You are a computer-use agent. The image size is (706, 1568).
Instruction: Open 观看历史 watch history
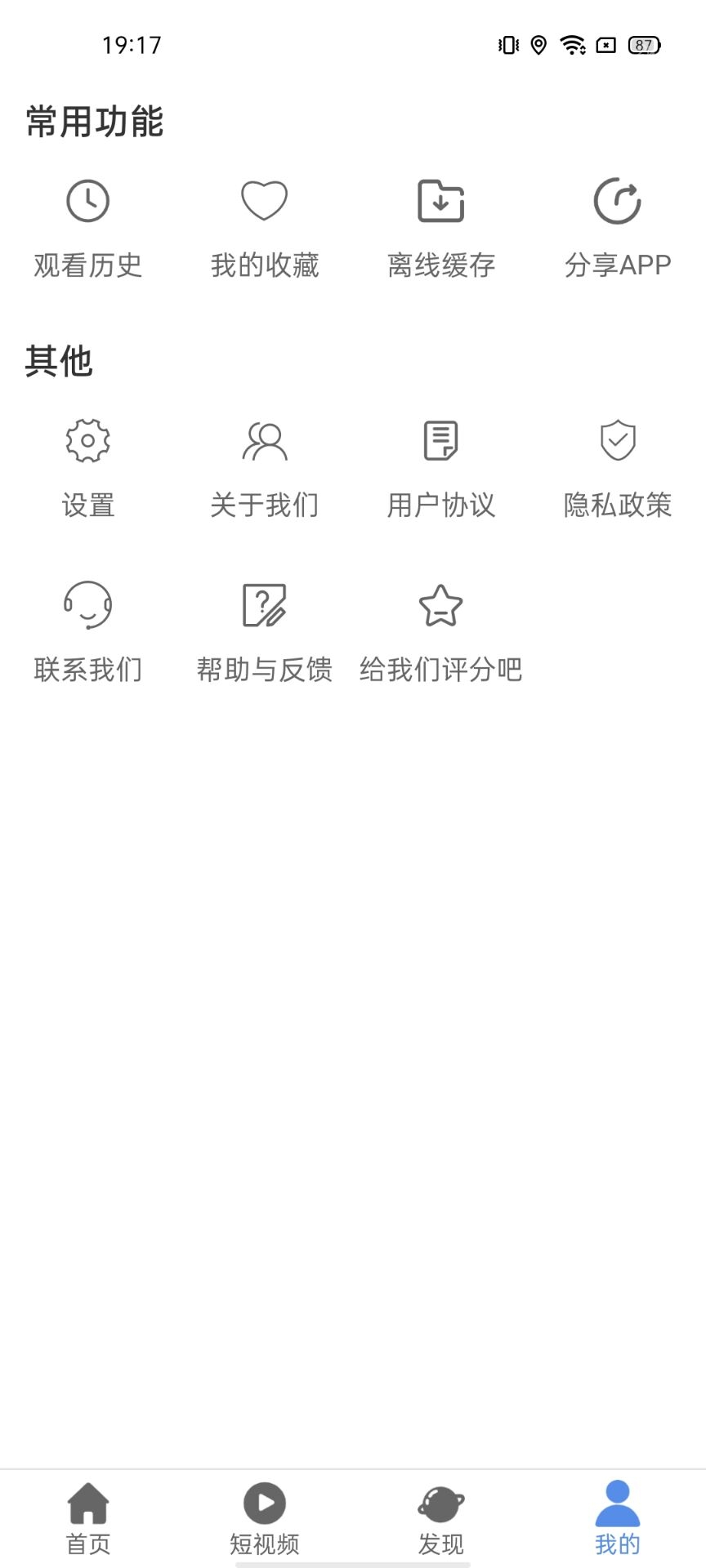pyautogui.click(x=88, y=229)
